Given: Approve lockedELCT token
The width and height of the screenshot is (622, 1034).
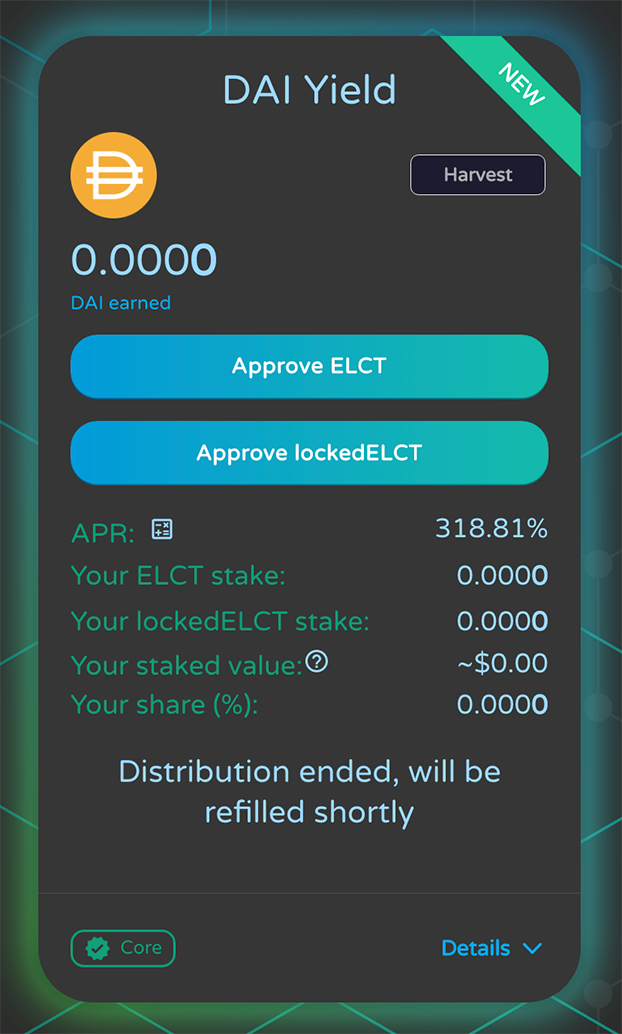Looking at the screenshot, I should point(309,452).
